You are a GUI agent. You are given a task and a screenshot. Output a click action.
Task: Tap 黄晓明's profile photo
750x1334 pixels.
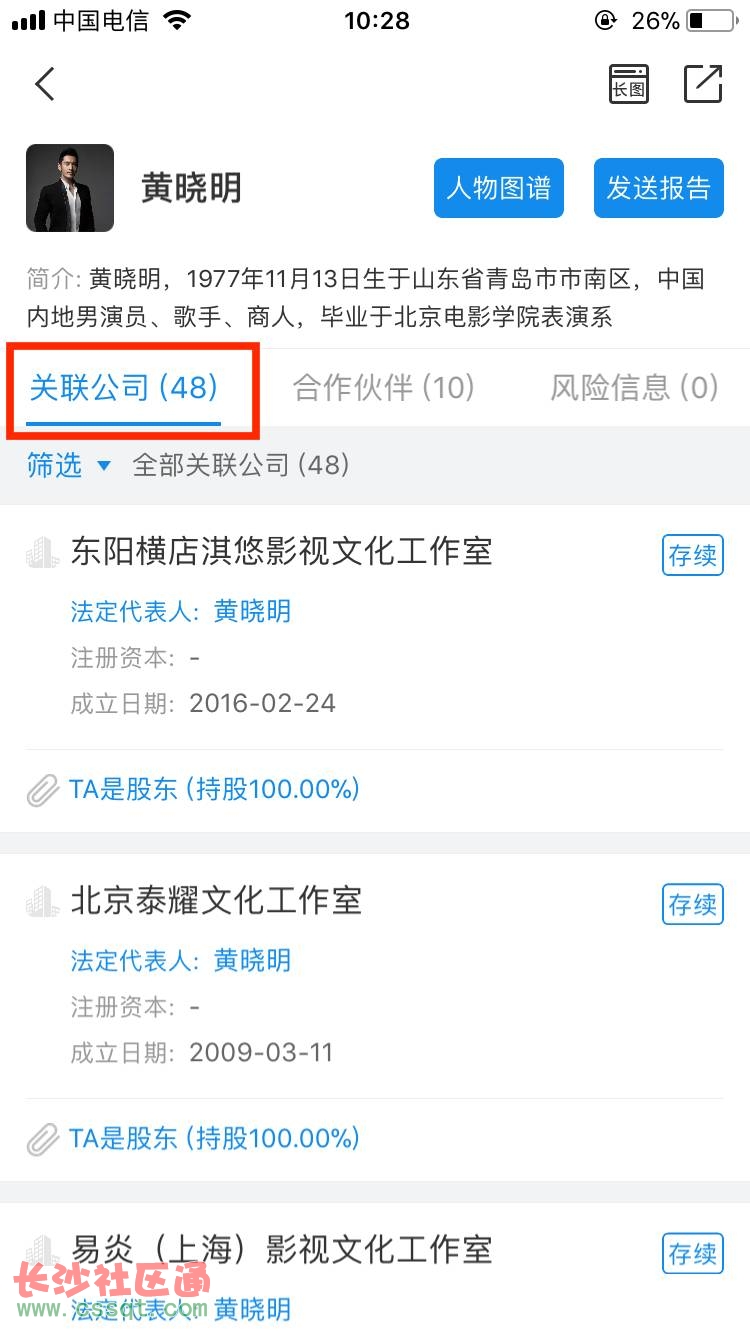click(x=70, y=188)
